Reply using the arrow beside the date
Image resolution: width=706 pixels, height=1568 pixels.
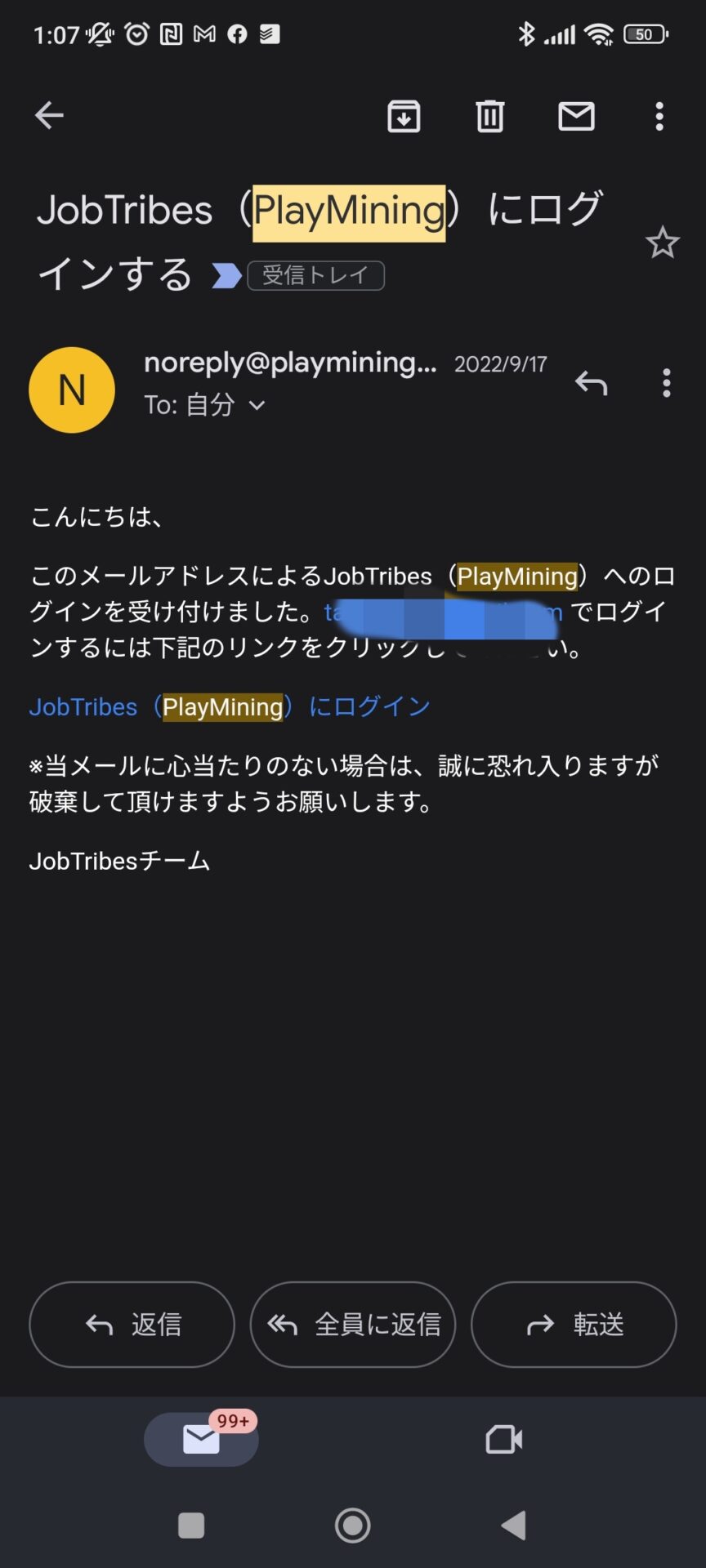tap(591, 382)
